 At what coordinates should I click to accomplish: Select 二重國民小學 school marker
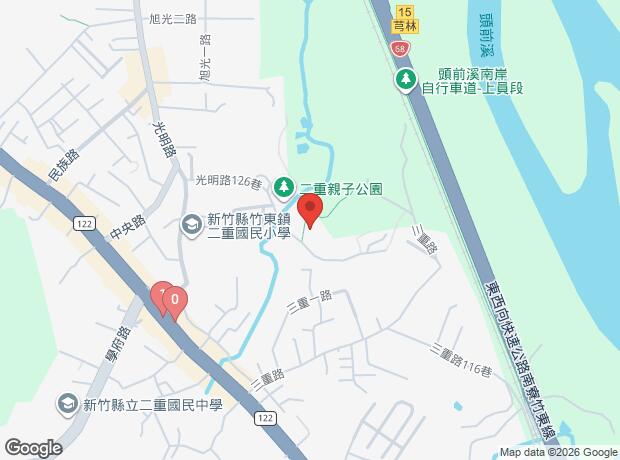[x=190, y=226]
